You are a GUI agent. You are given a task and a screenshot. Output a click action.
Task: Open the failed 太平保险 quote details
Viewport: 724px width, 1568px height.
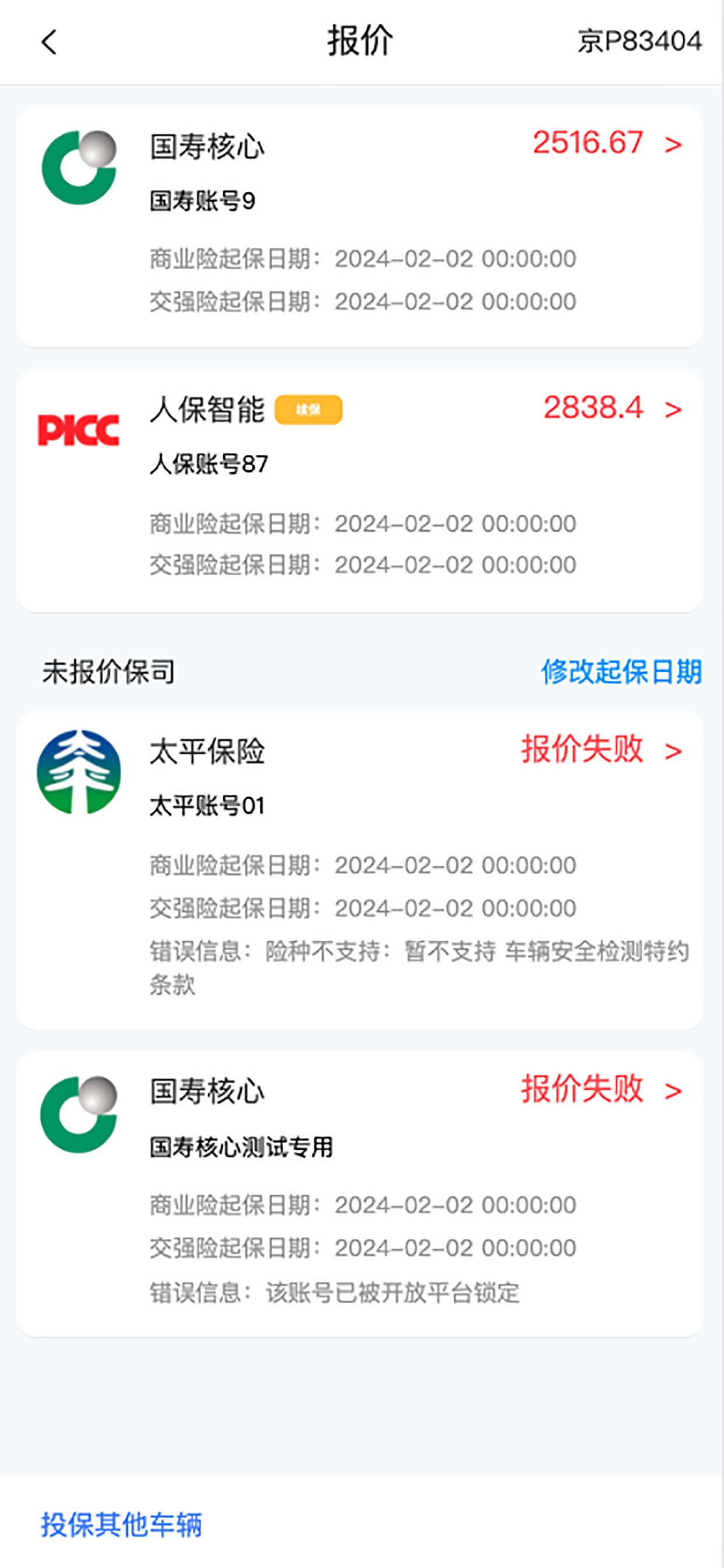click(x=360, y=870)
